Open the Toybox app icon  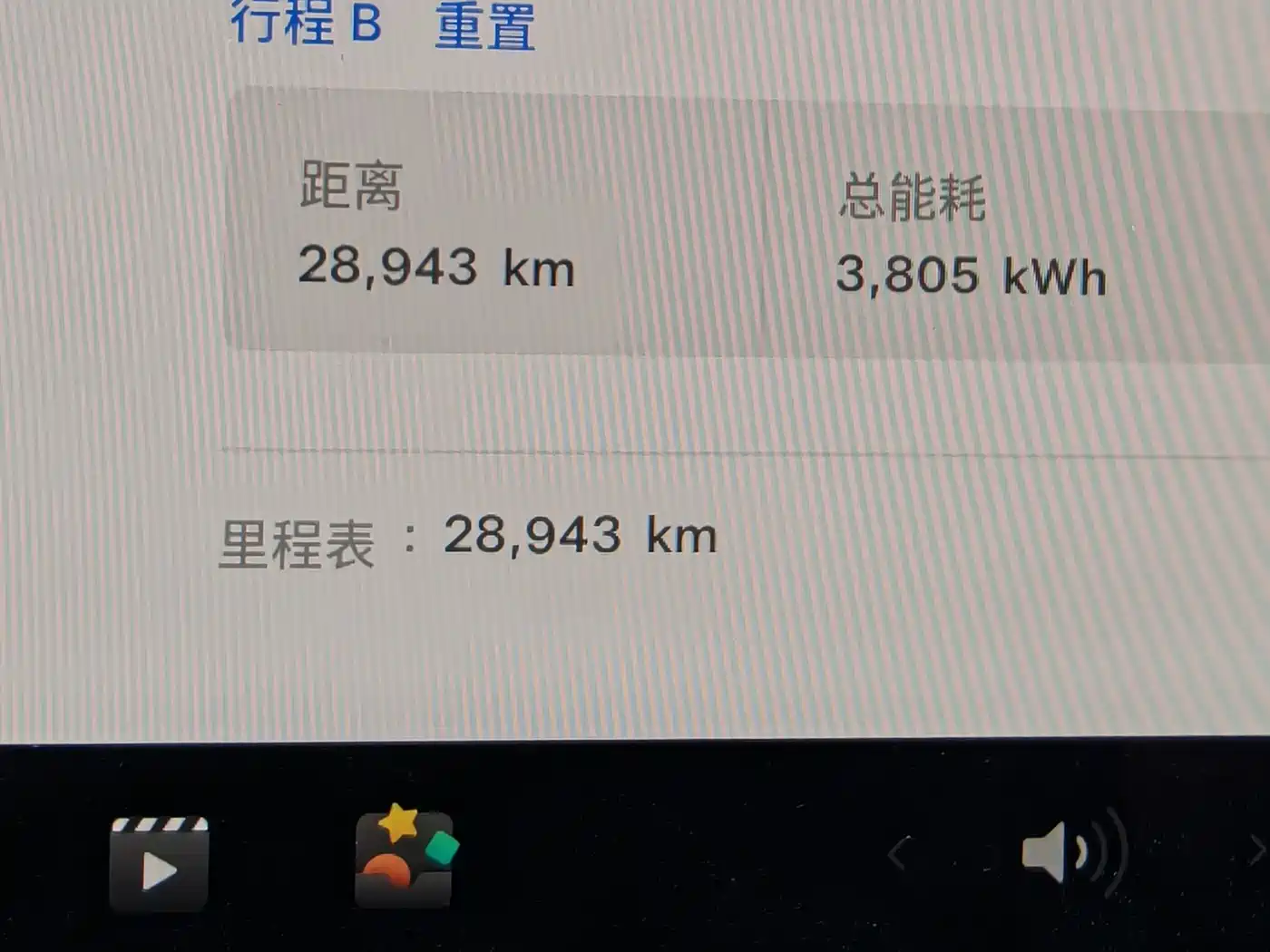pyautogui.click(x=405, y=857)
